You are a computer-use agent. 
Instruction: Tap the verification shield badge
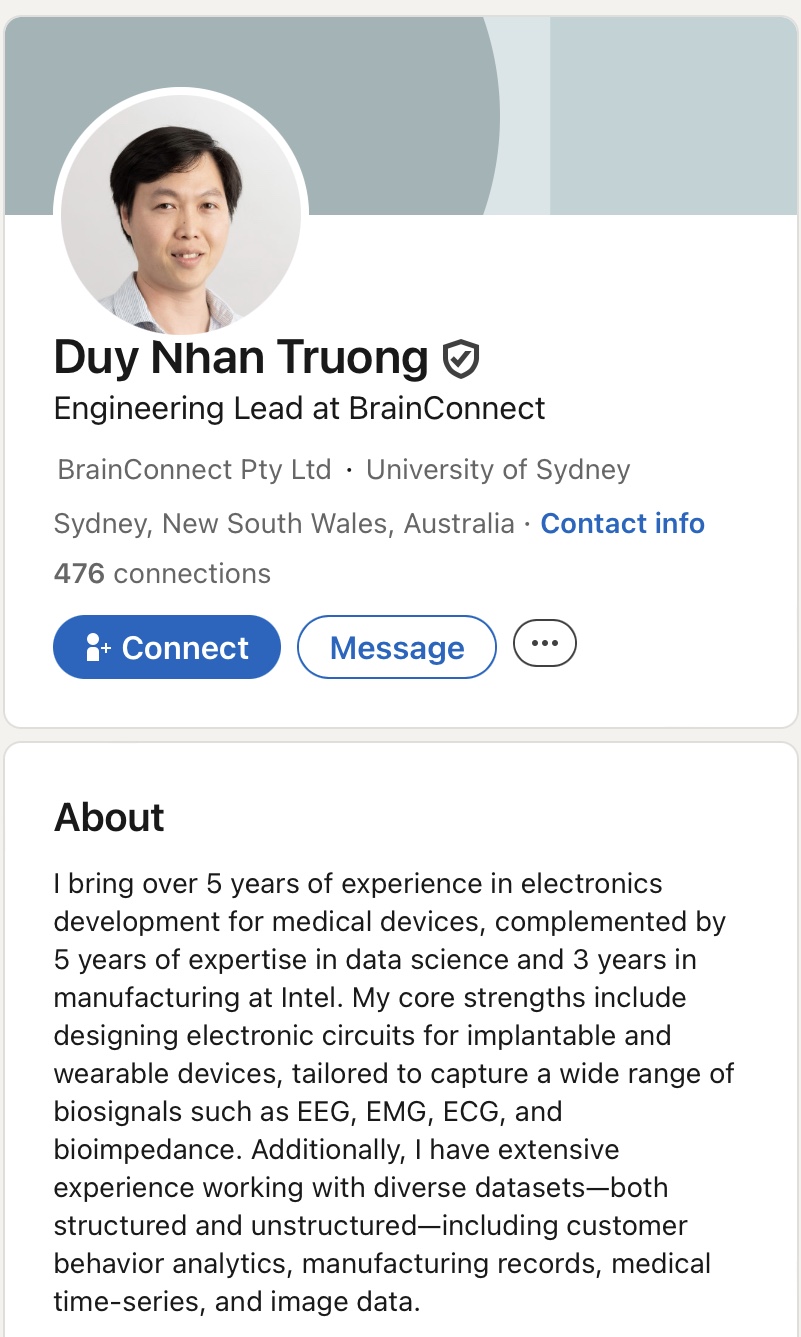pyautogui.click(x=461, y=359)
